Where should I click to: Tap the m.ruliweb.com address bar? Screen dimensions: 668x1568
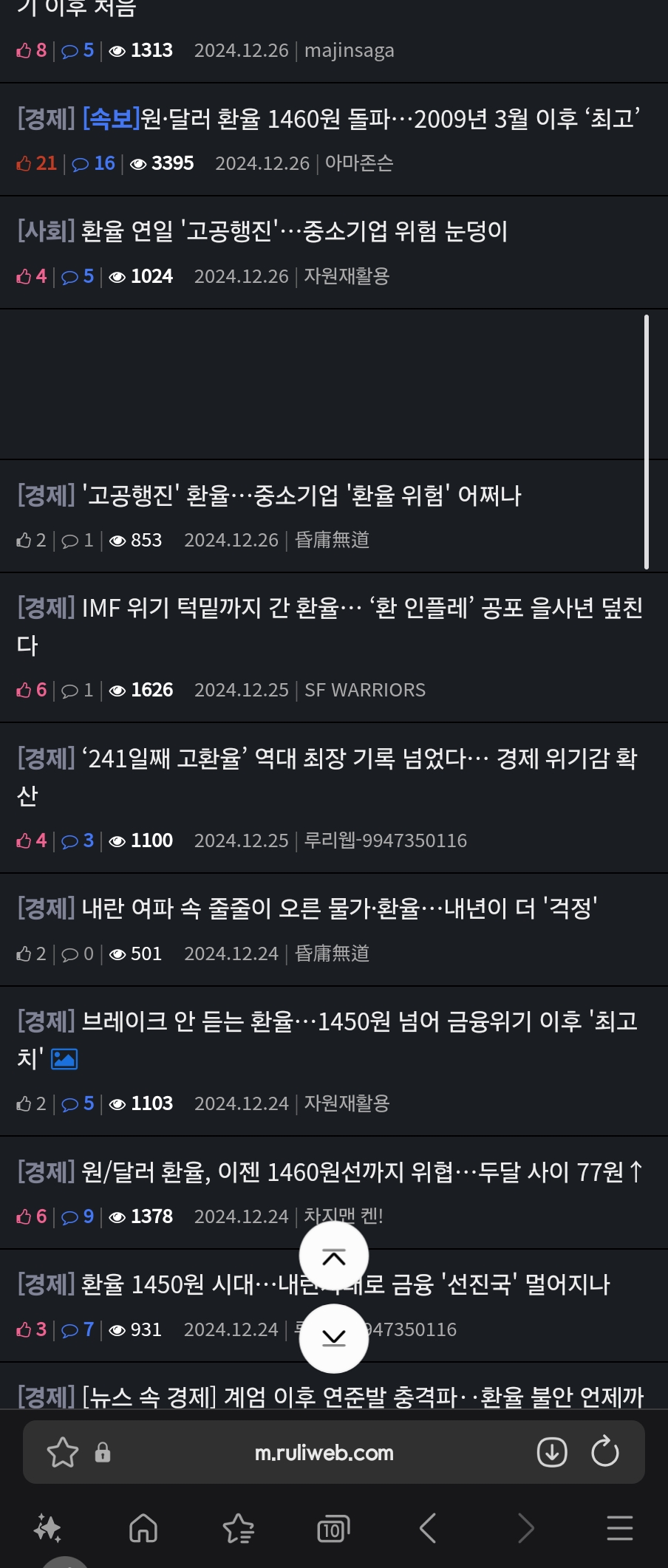tap(324, 1453)
